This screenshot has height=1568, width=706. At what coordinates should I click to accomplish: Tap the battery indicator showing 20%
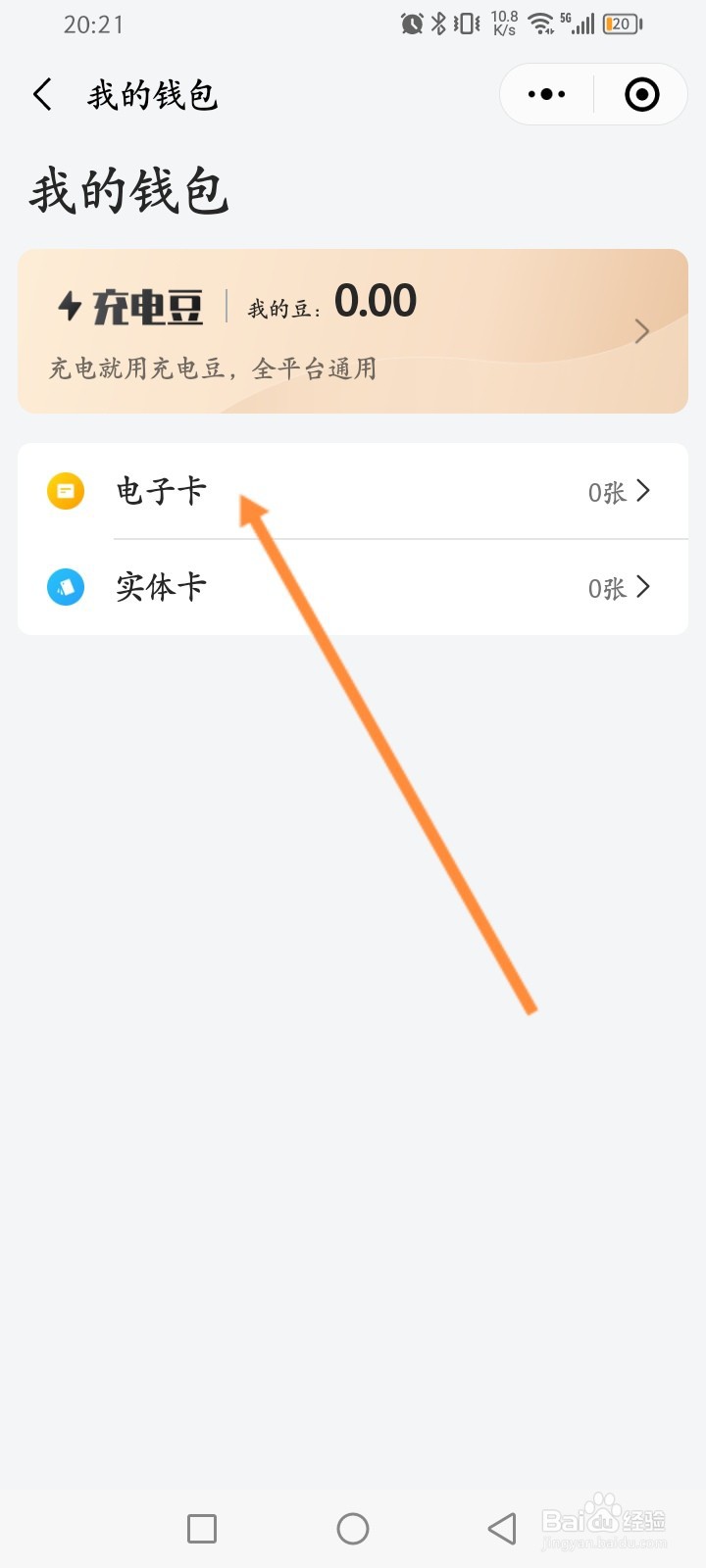pyautogui.click(x=621, y=24)
